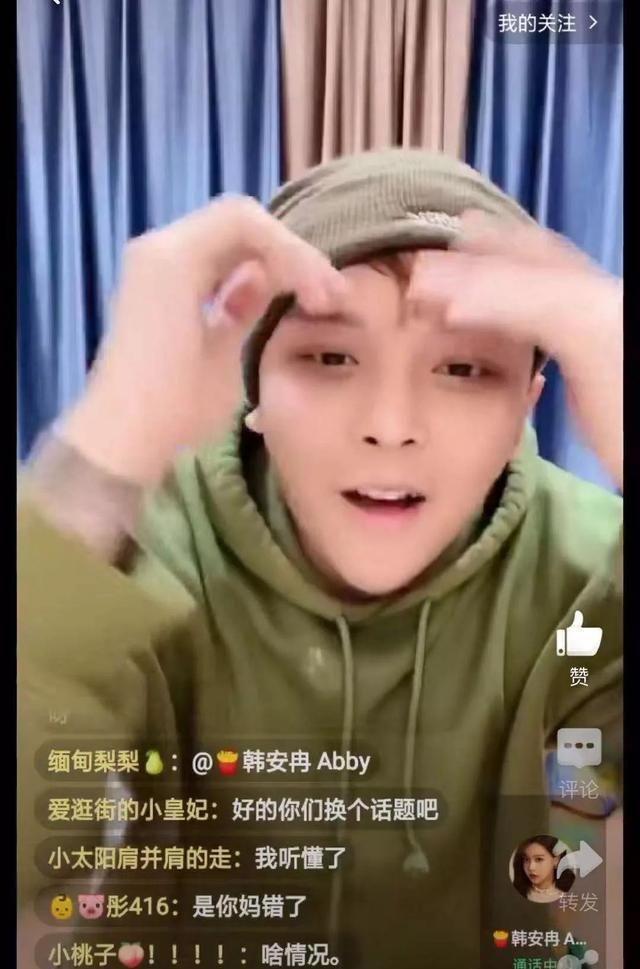Viewport: 640px width, 969px height.
Task: Tap the 赞 thumbs-up icon
Action: 579,635
